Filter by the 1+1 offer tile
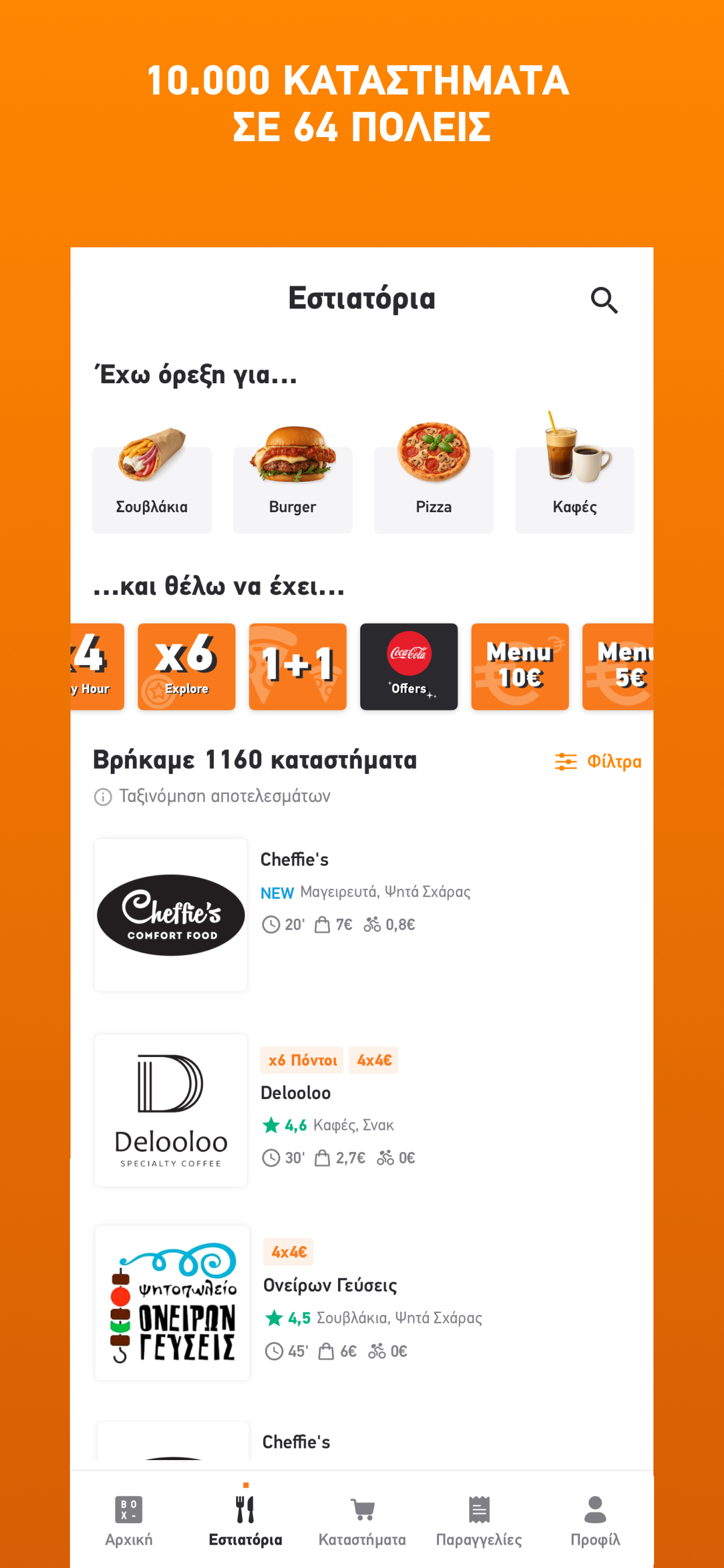This screenshot has width=724, height=1568. pyautogui.click(x=297, y=667)
